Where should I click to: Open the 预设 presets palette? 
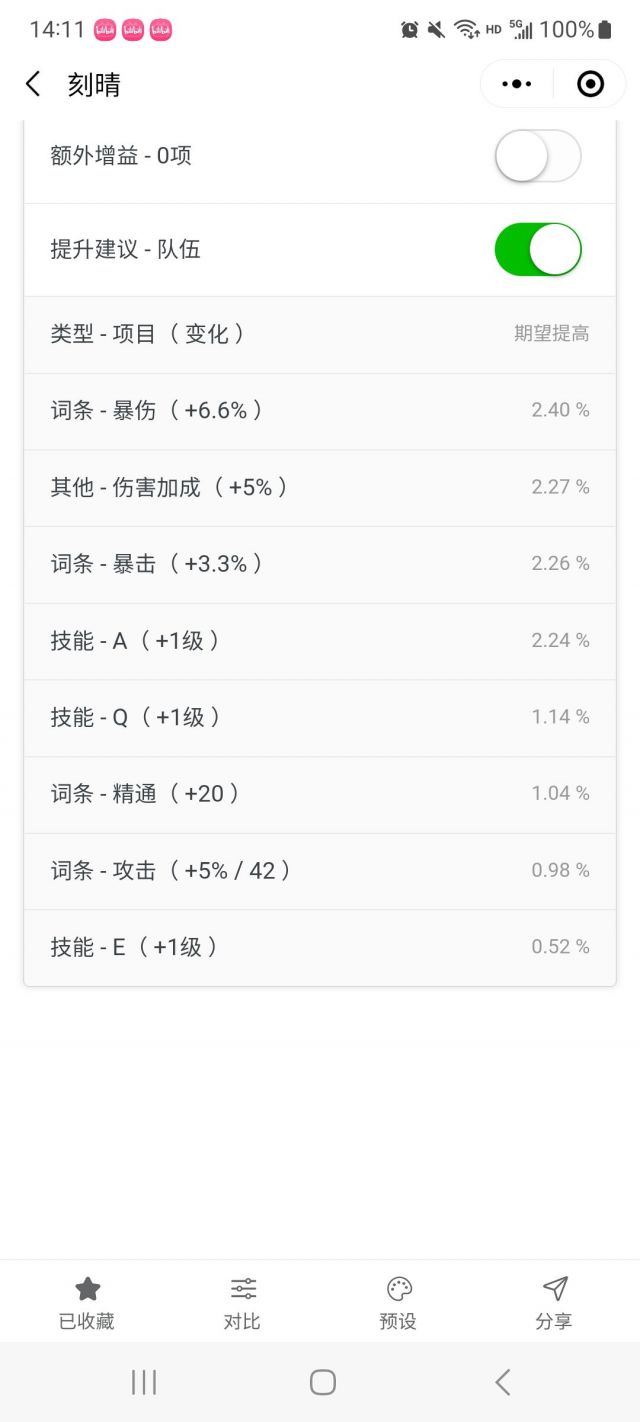coord(398,1302)
